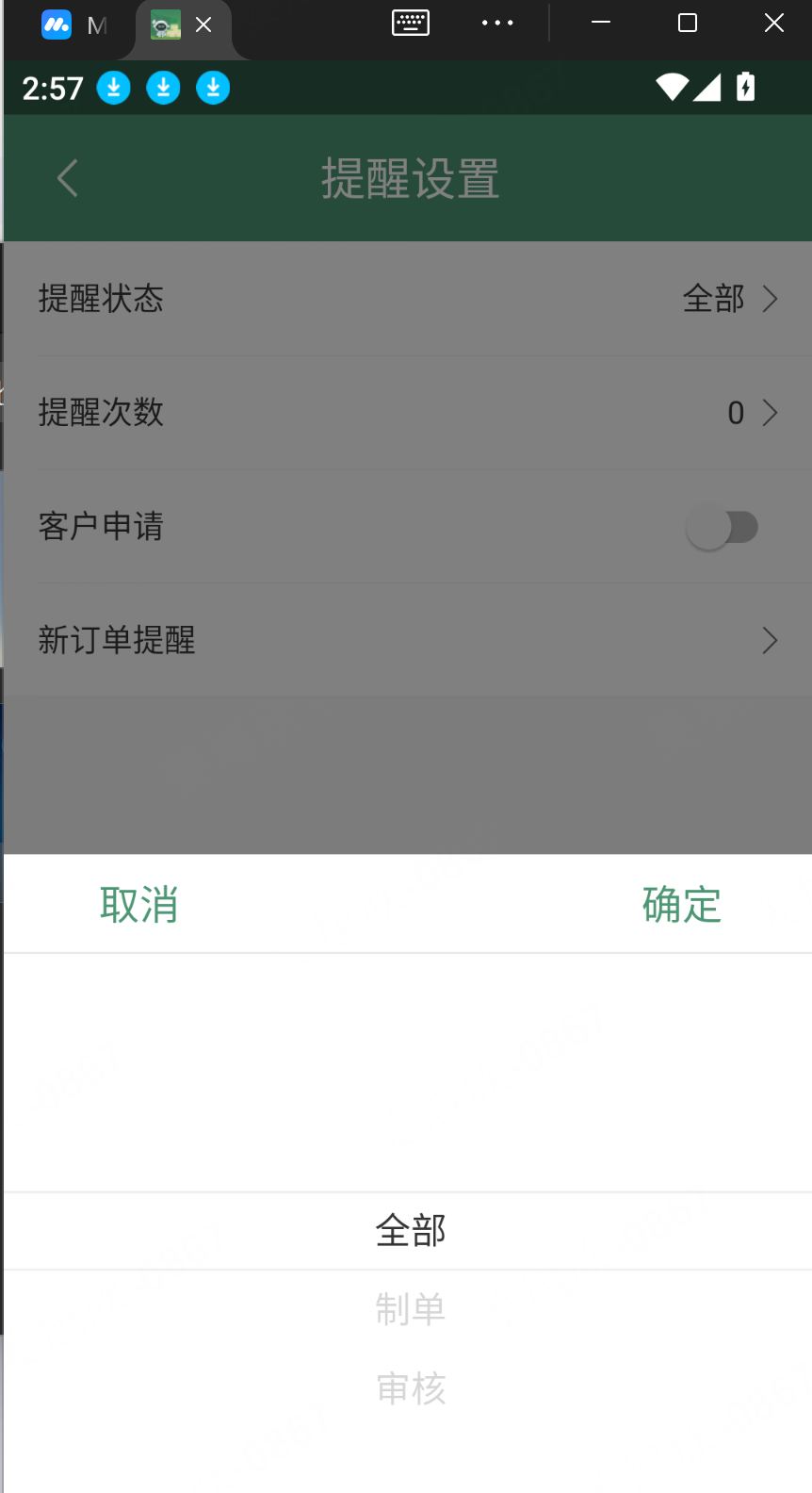This screenshot has width=812, height=1493.
Task: Select 全部 in the picker
Action: 410,1231
